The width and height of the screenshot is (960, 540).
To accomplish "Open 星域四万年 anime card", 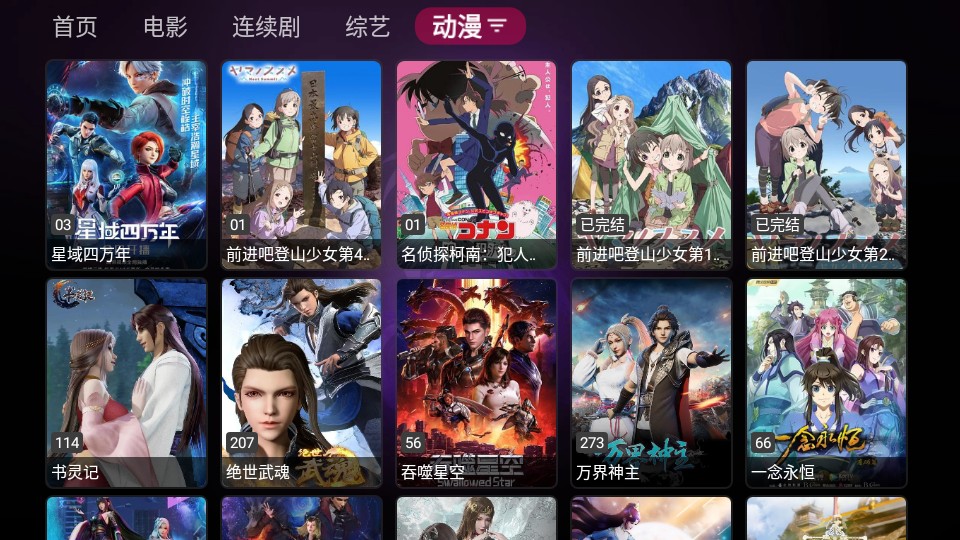I will (127, 165).
